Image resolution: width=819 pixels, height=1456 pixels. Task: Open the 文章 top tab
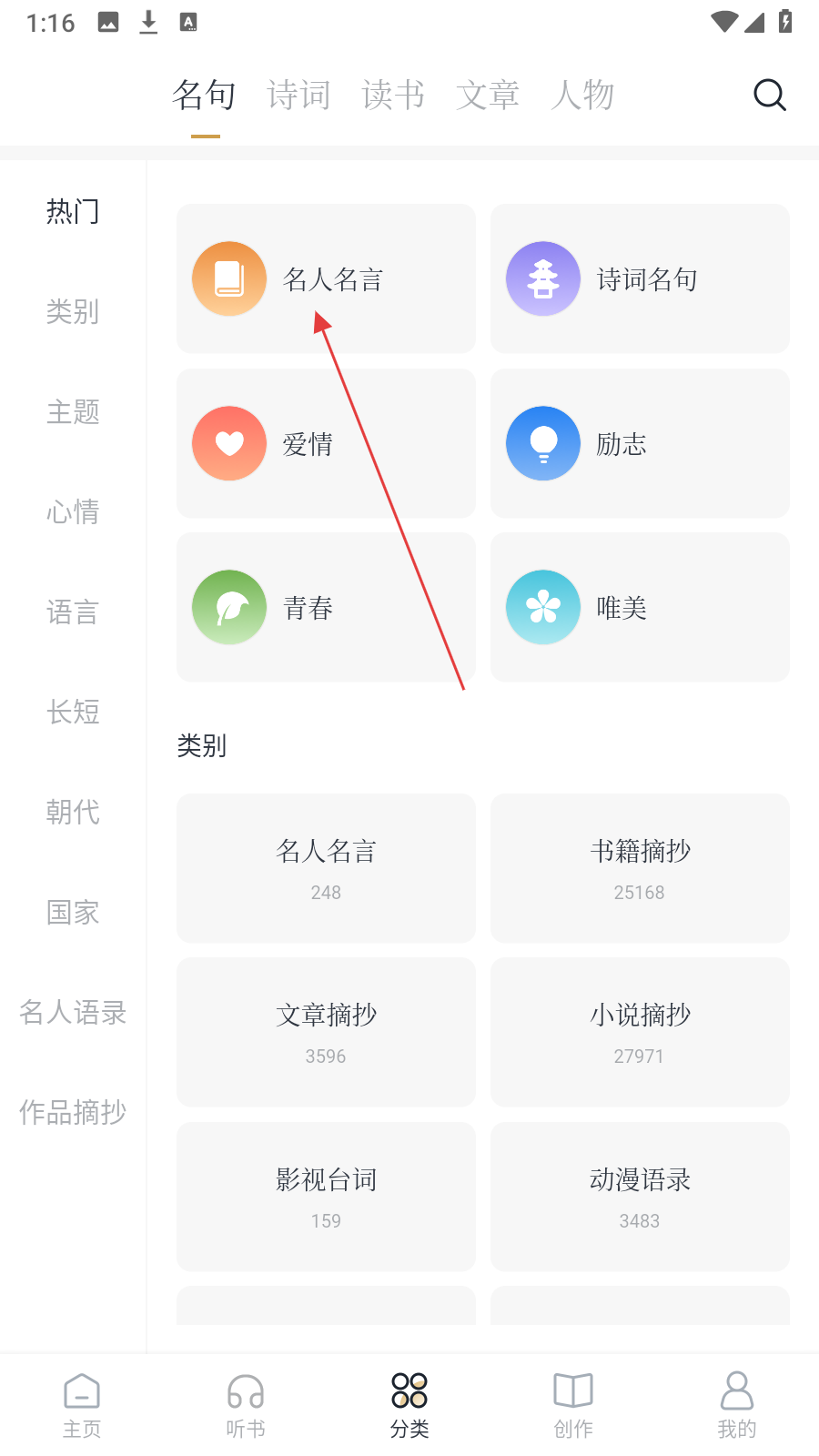coord(488,95)
